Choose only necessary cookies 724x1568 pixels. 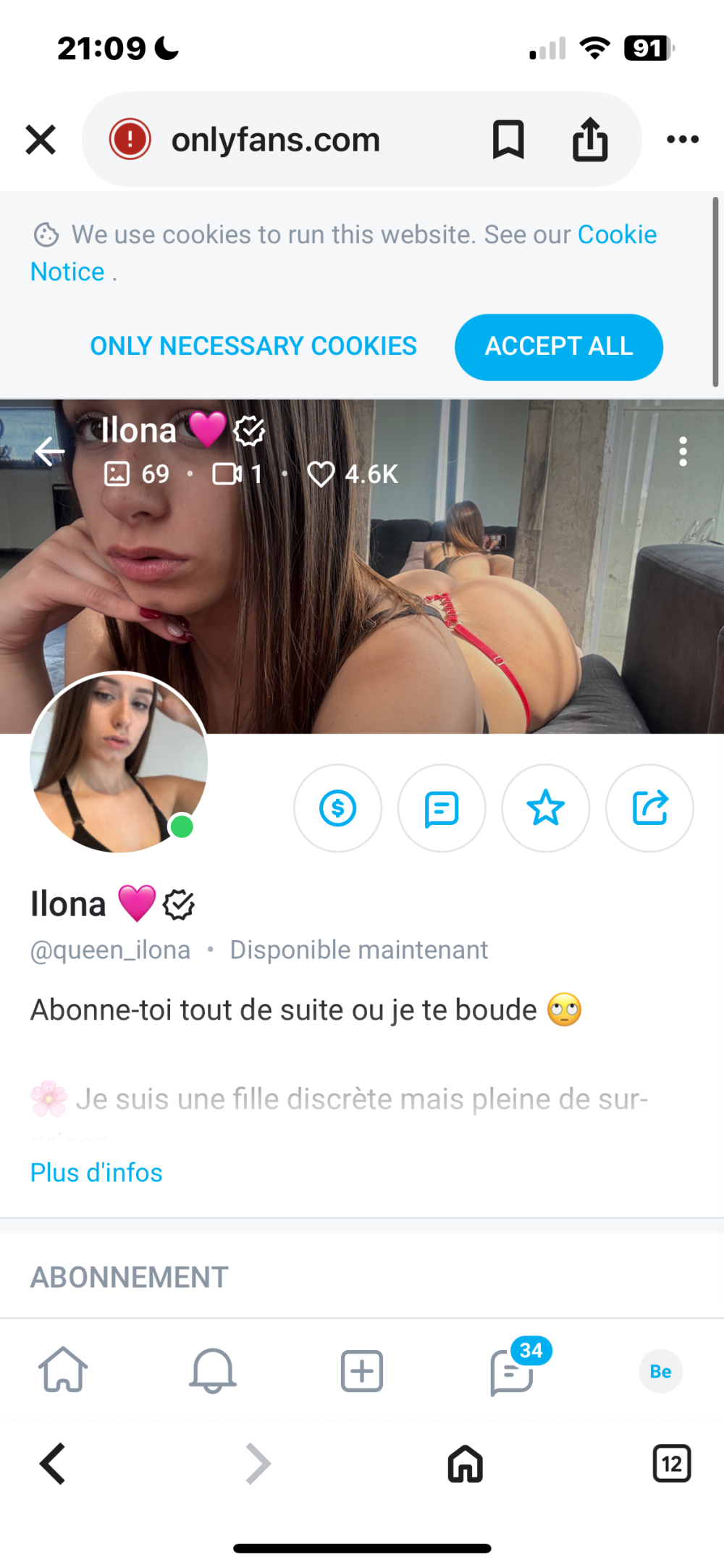click(253, 346)
